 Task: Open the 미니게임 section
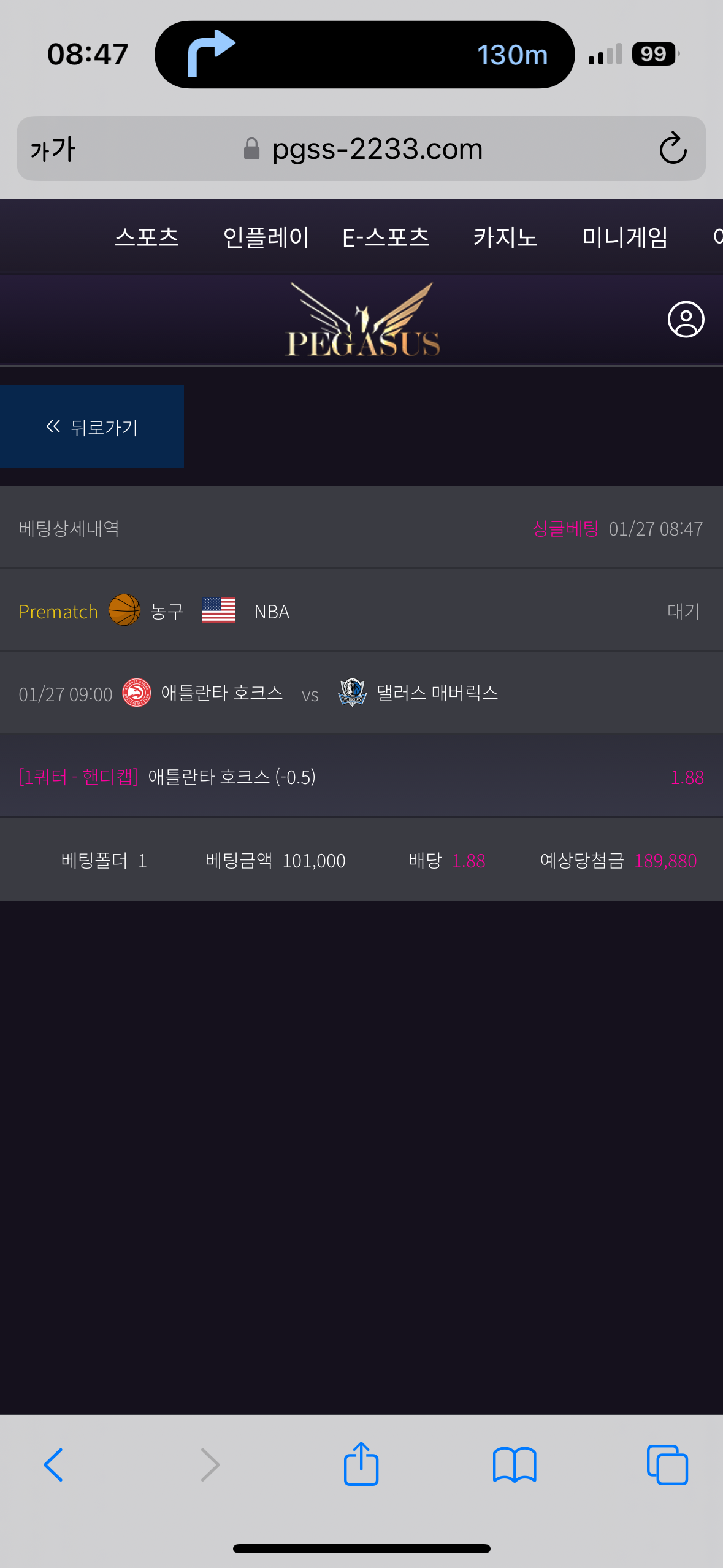(624, 237)
